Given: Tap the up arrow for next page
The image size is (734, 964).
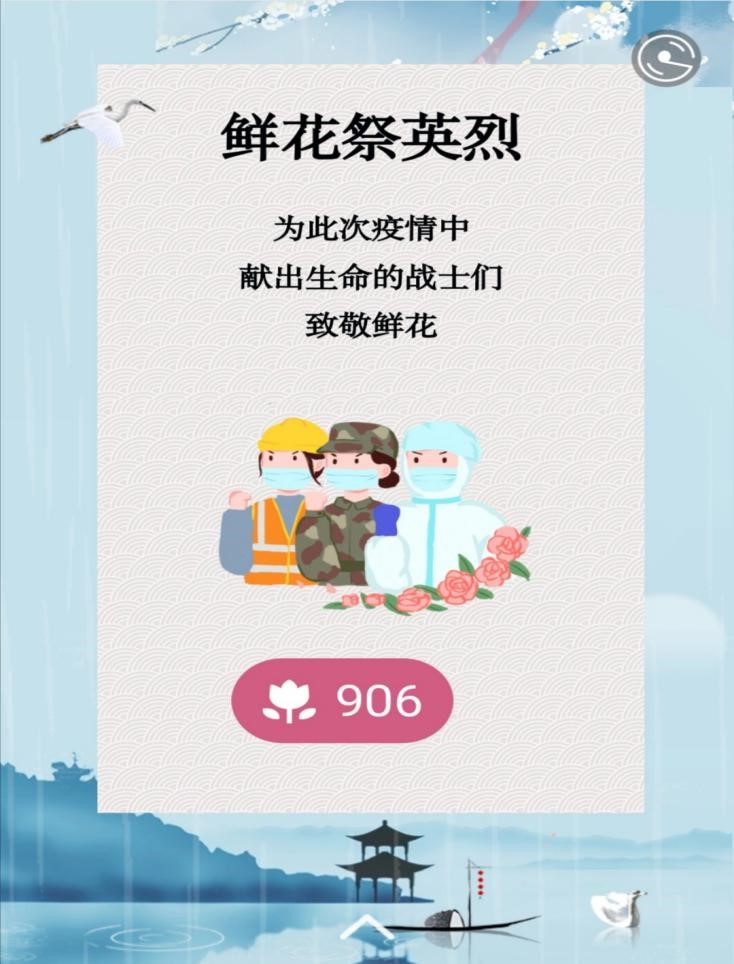Looking at the screenshot, I should [367, 929].
